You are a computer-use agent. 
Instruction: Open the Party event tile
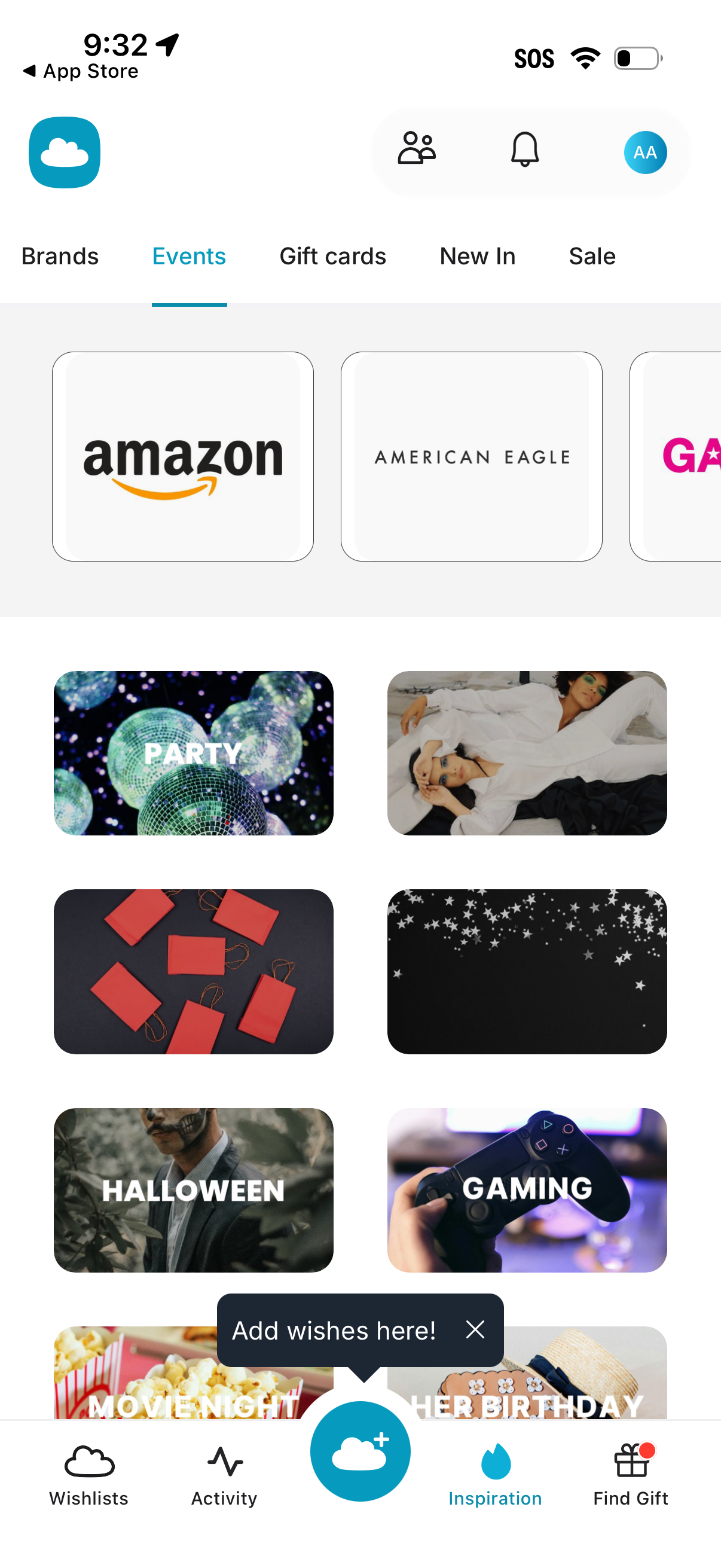tap(194, 753)
